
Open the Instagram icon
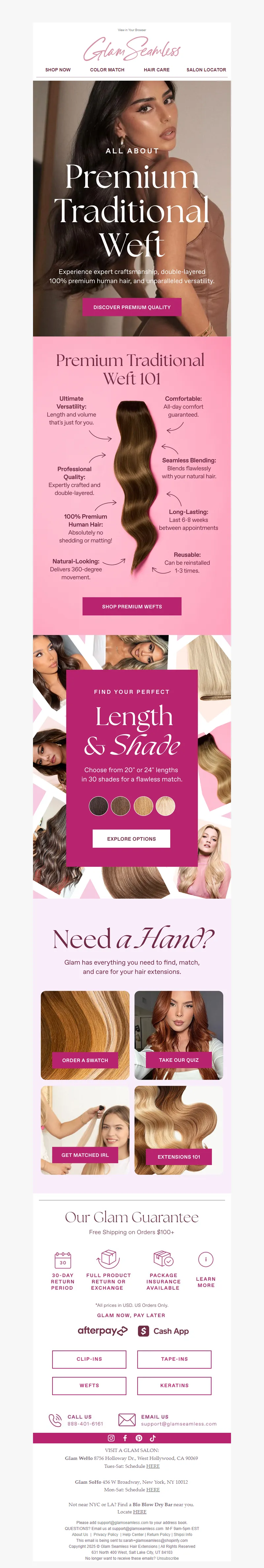(x=111, y=1438)
